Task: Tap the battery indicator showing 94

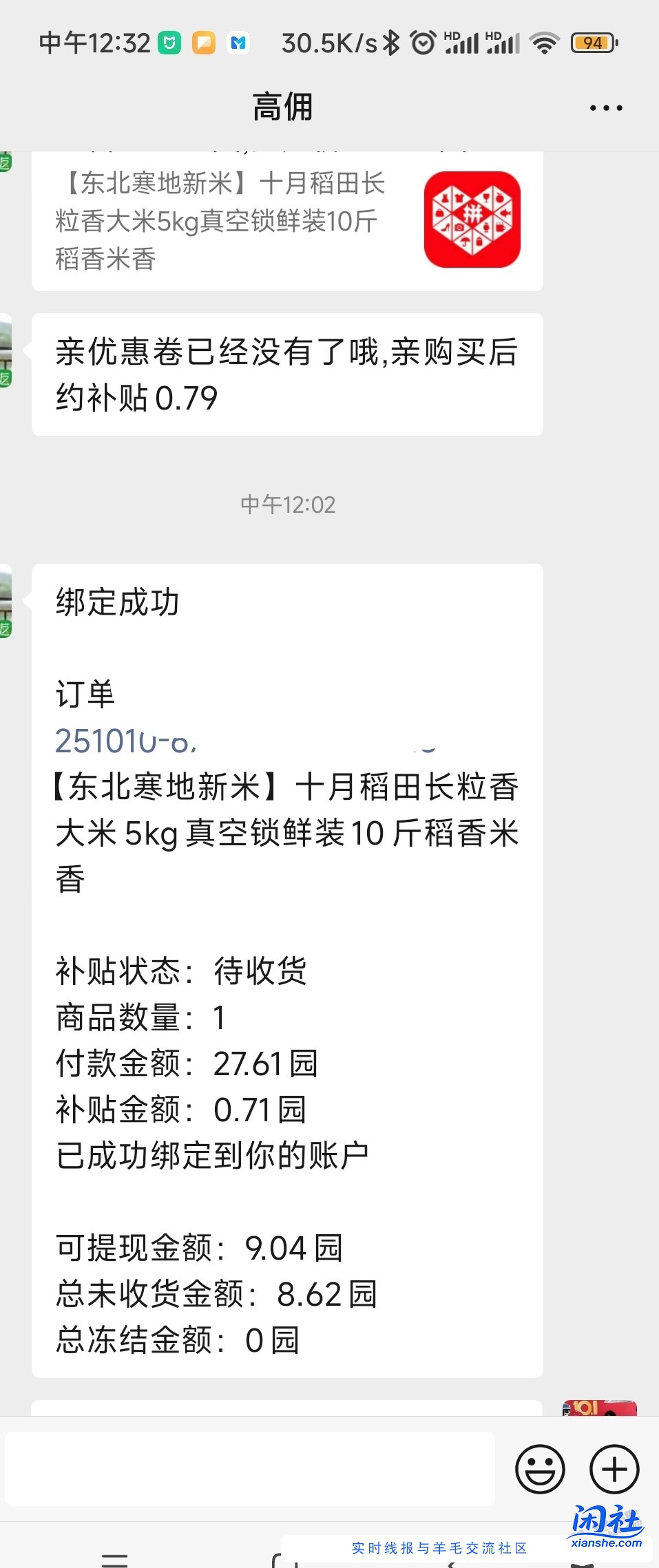Action: (593, 43)
